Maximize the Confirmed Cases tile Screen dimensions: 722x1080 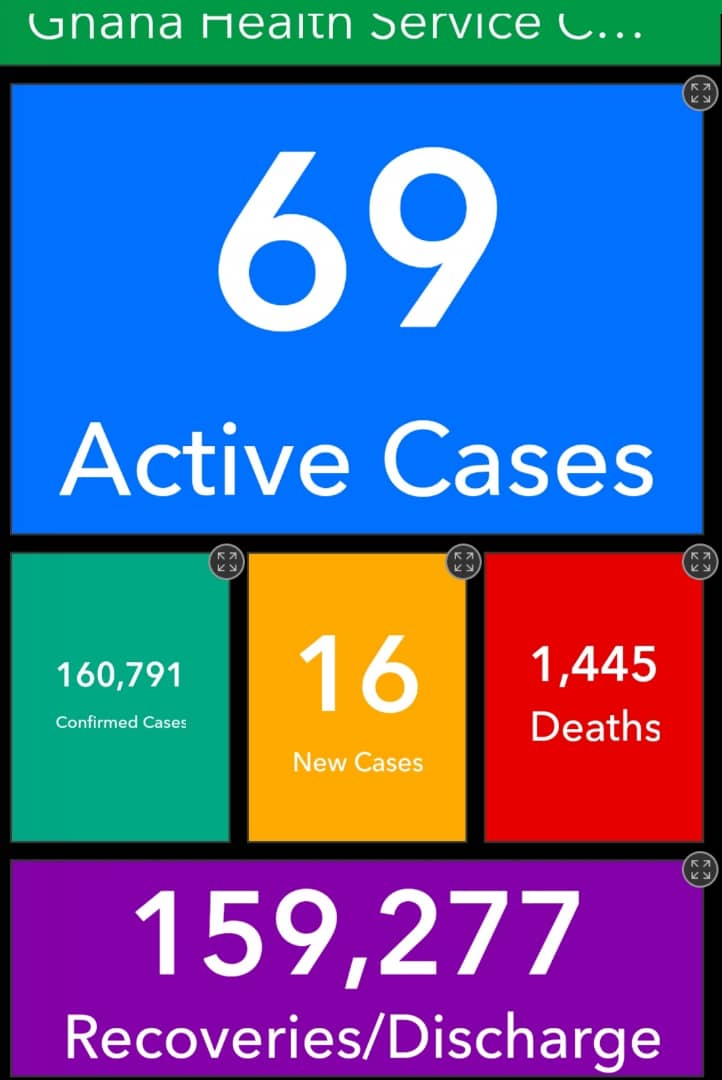click(x=227, y=562)
